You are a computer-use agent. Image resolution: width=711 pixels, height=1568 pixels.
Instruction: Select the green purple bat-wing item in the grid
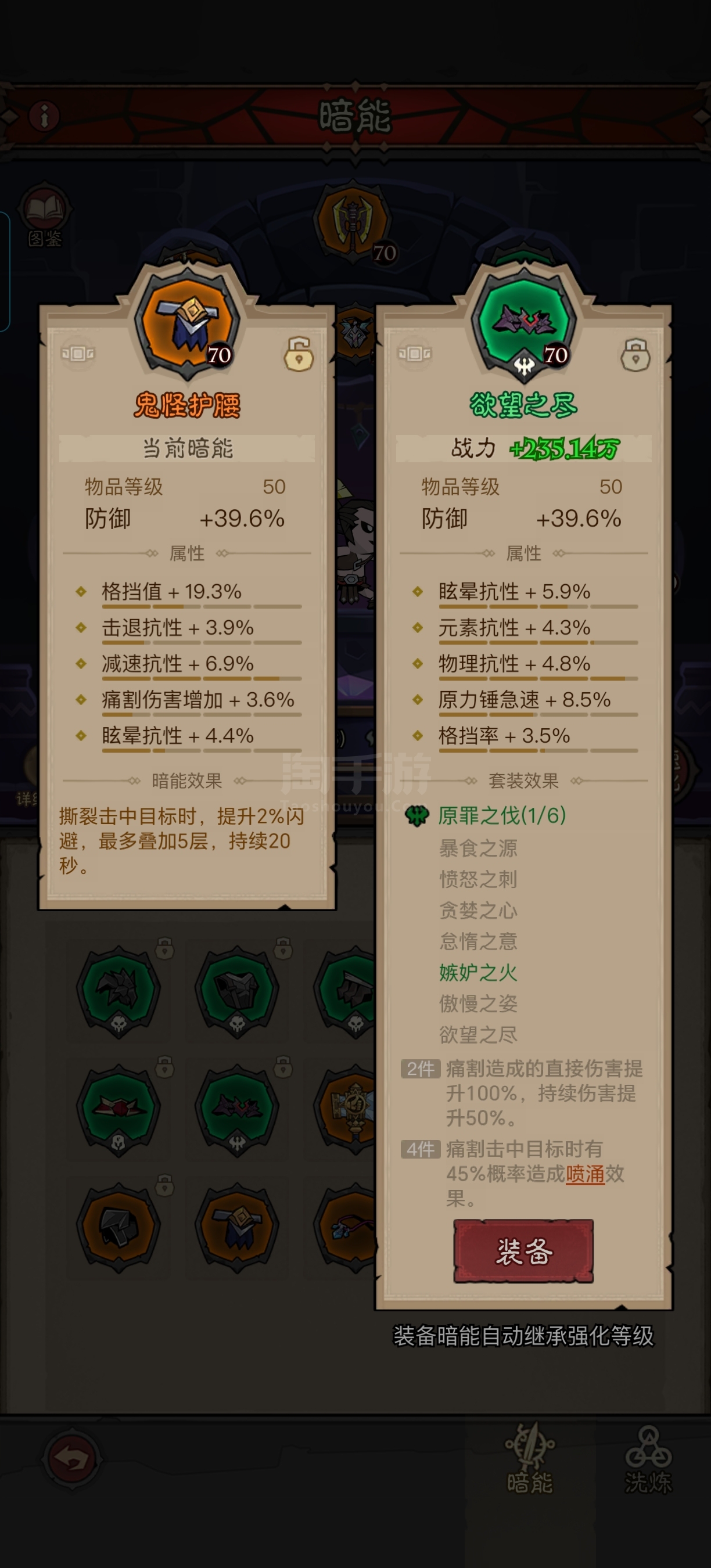237,1110
